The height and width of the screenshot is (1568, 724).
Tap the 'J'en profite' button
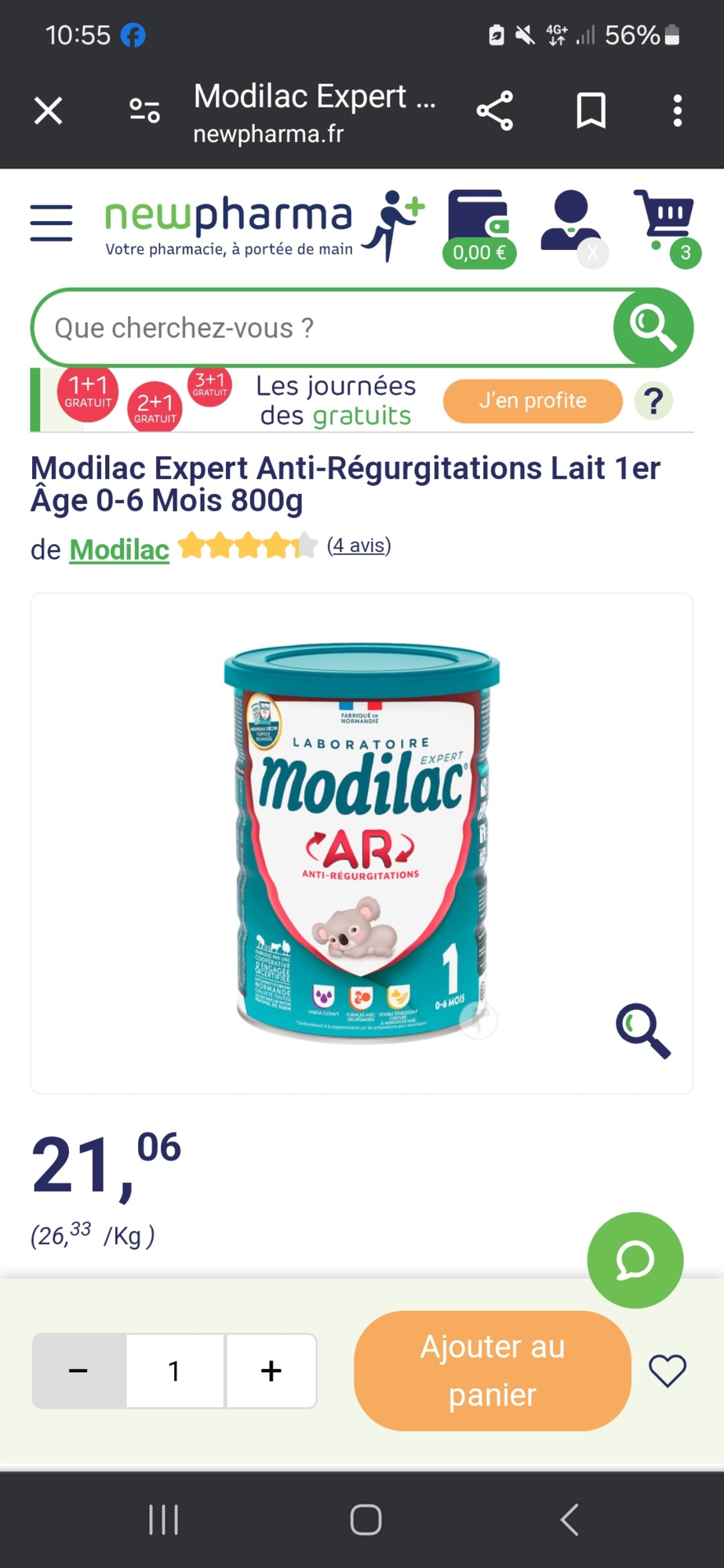(x=533, y=401)
